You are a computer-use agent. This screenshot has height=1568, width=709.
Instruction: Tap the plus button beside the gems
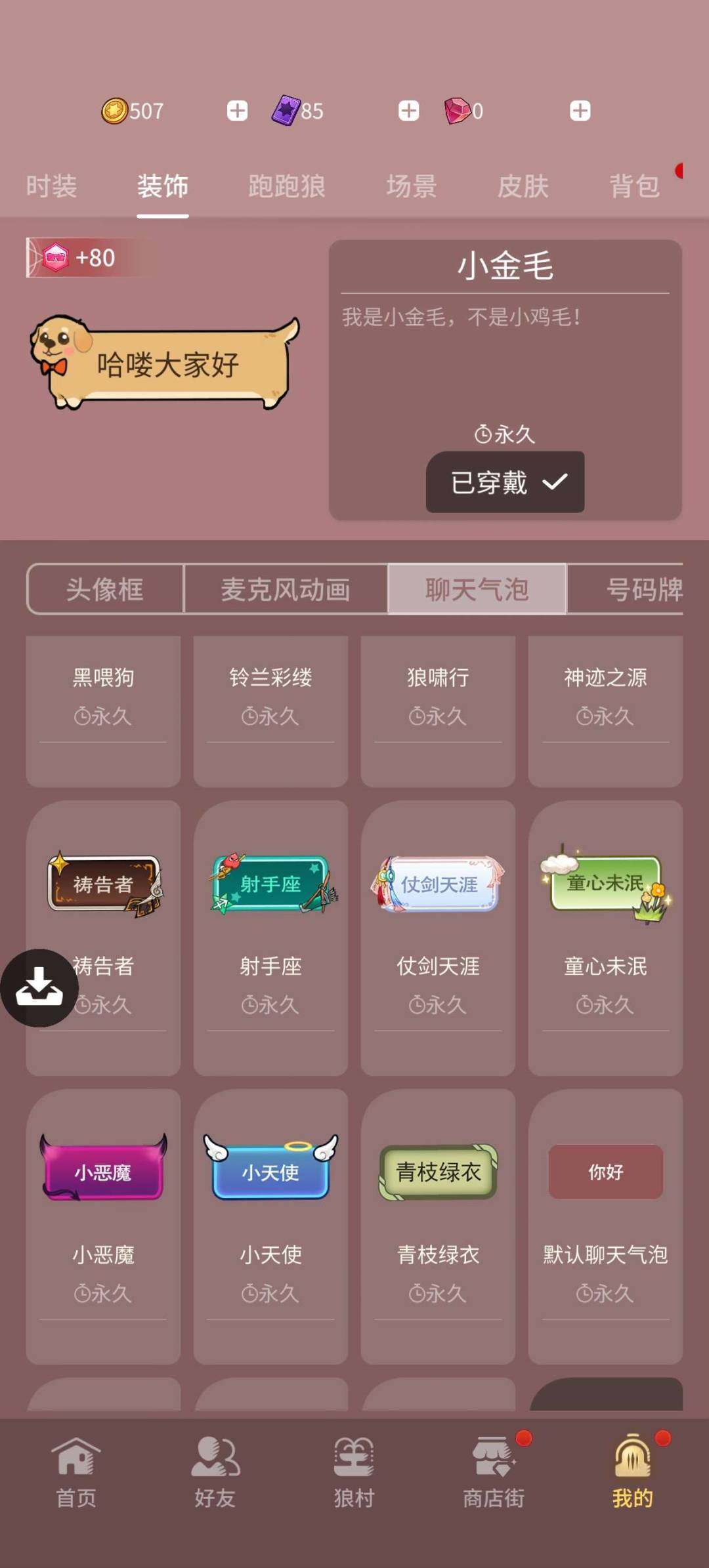pos(580,110)
